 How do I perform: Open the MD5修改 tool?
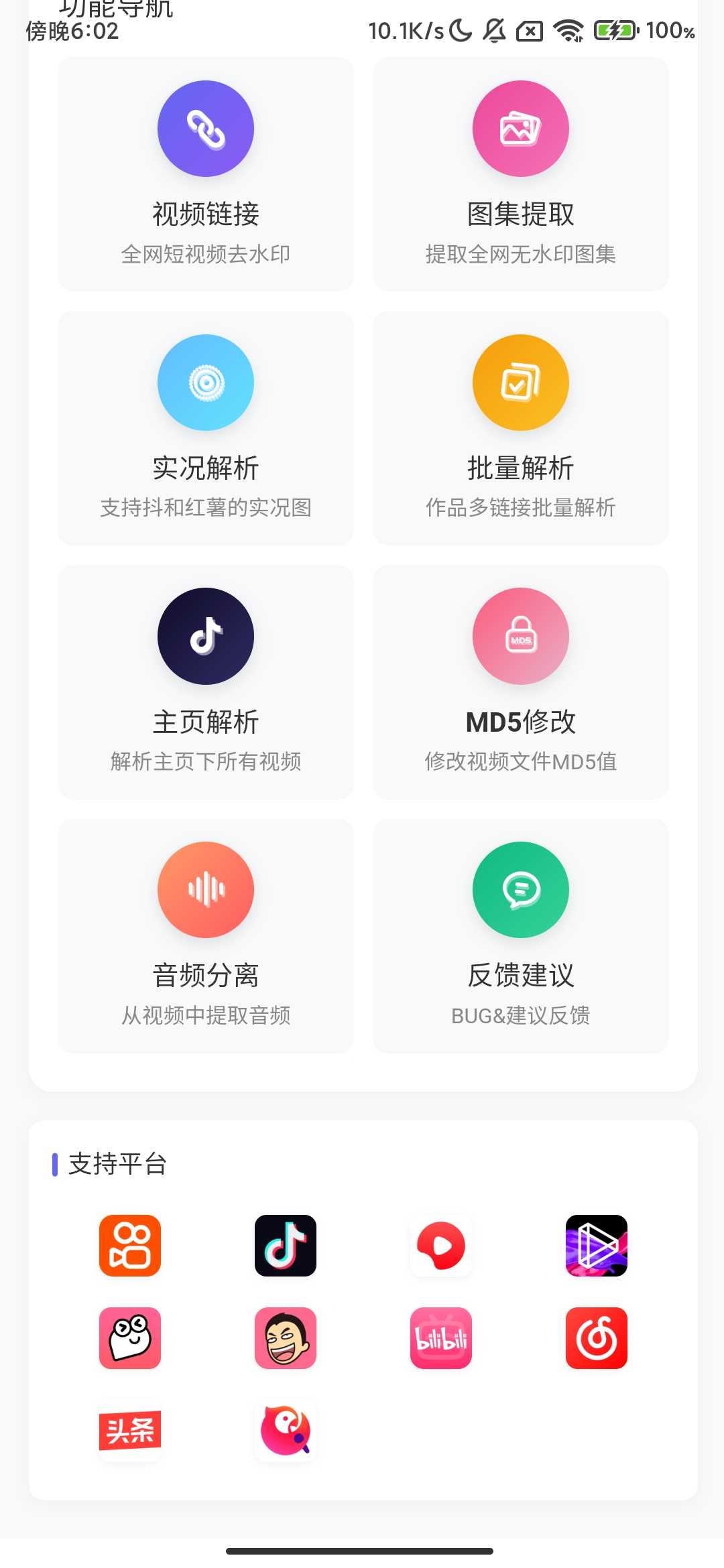[x=520, y=681]
